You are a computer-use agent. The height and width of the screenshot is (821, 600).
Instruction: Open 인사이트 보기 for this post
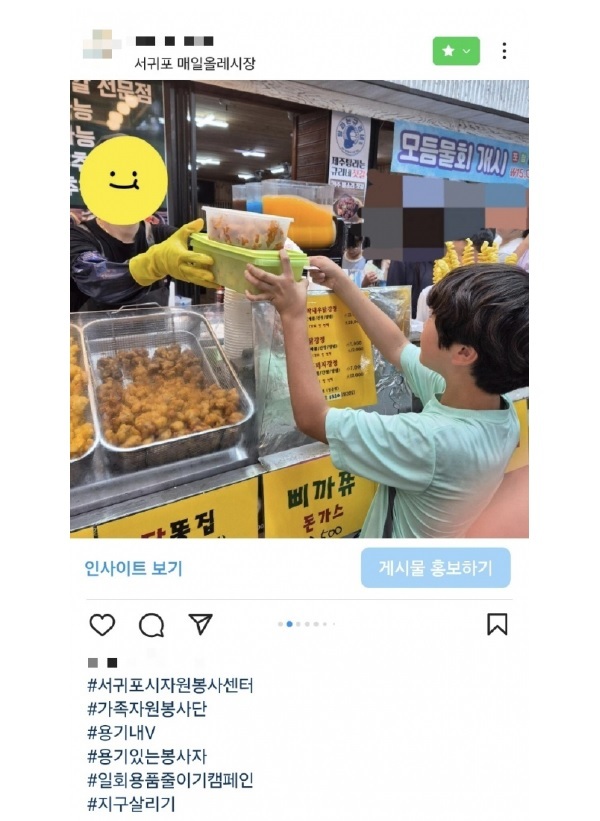133,568
